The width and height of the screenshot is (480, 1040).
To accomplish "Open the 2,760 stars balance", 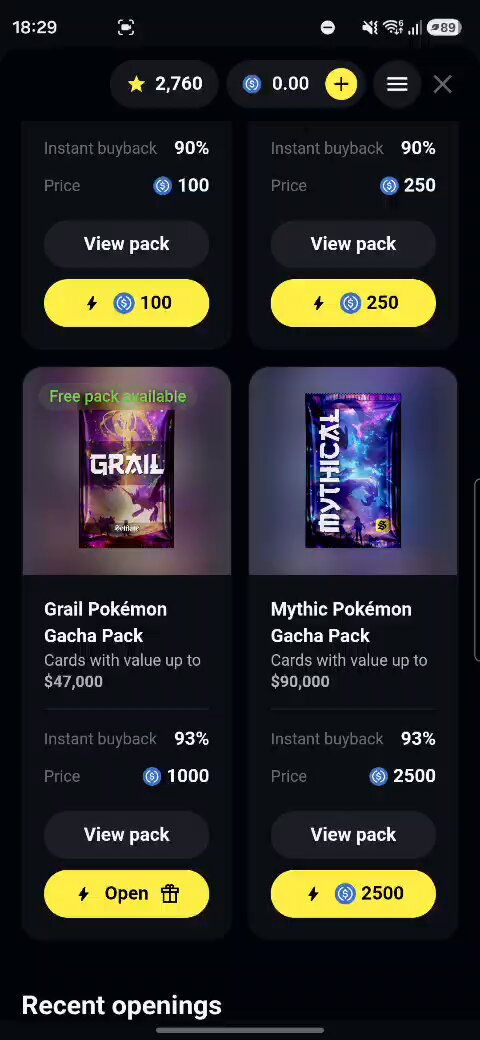I will point(164,84).
